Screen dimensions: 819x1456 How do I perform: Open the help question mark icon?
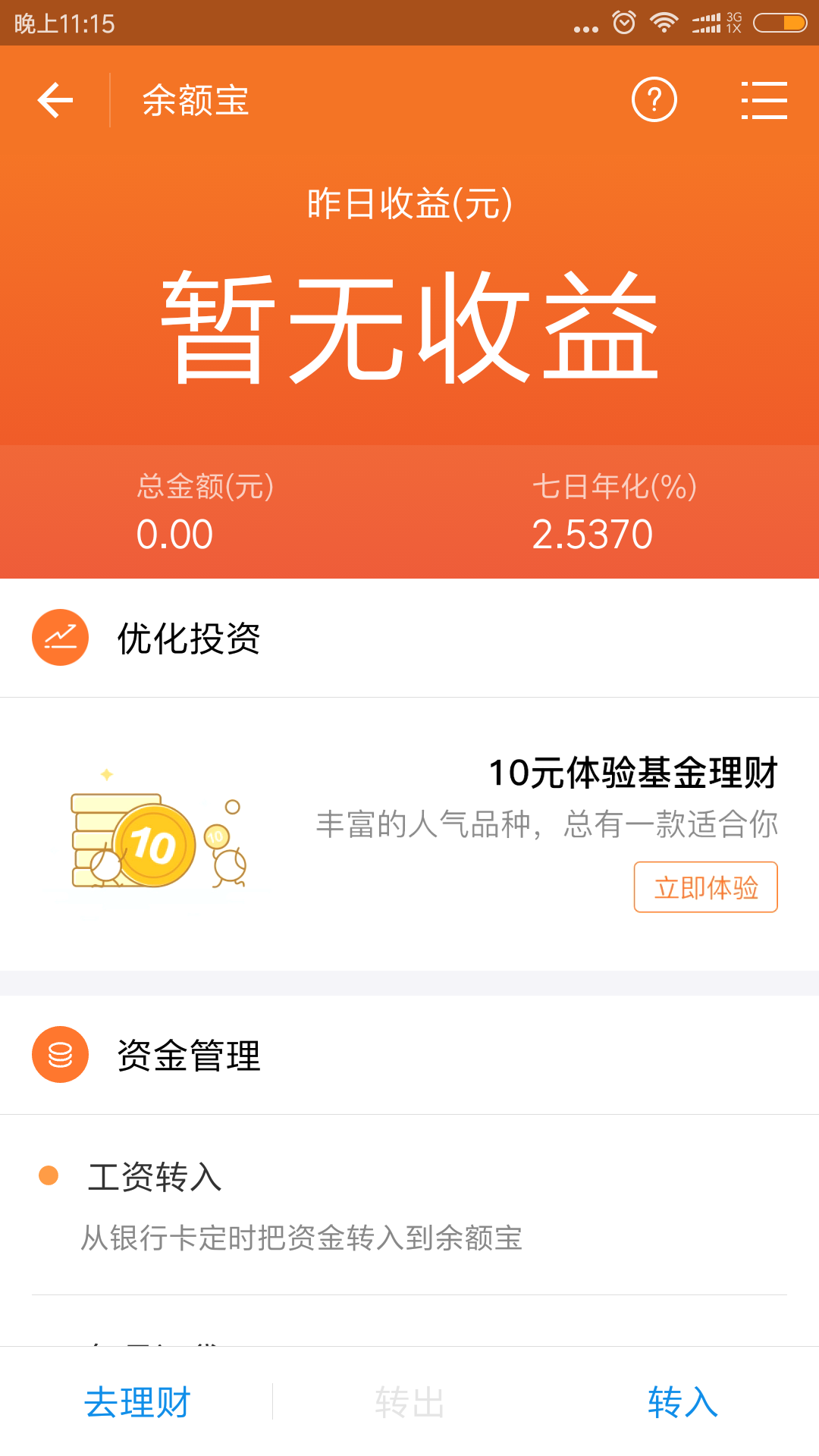click(x=654, y=99)
